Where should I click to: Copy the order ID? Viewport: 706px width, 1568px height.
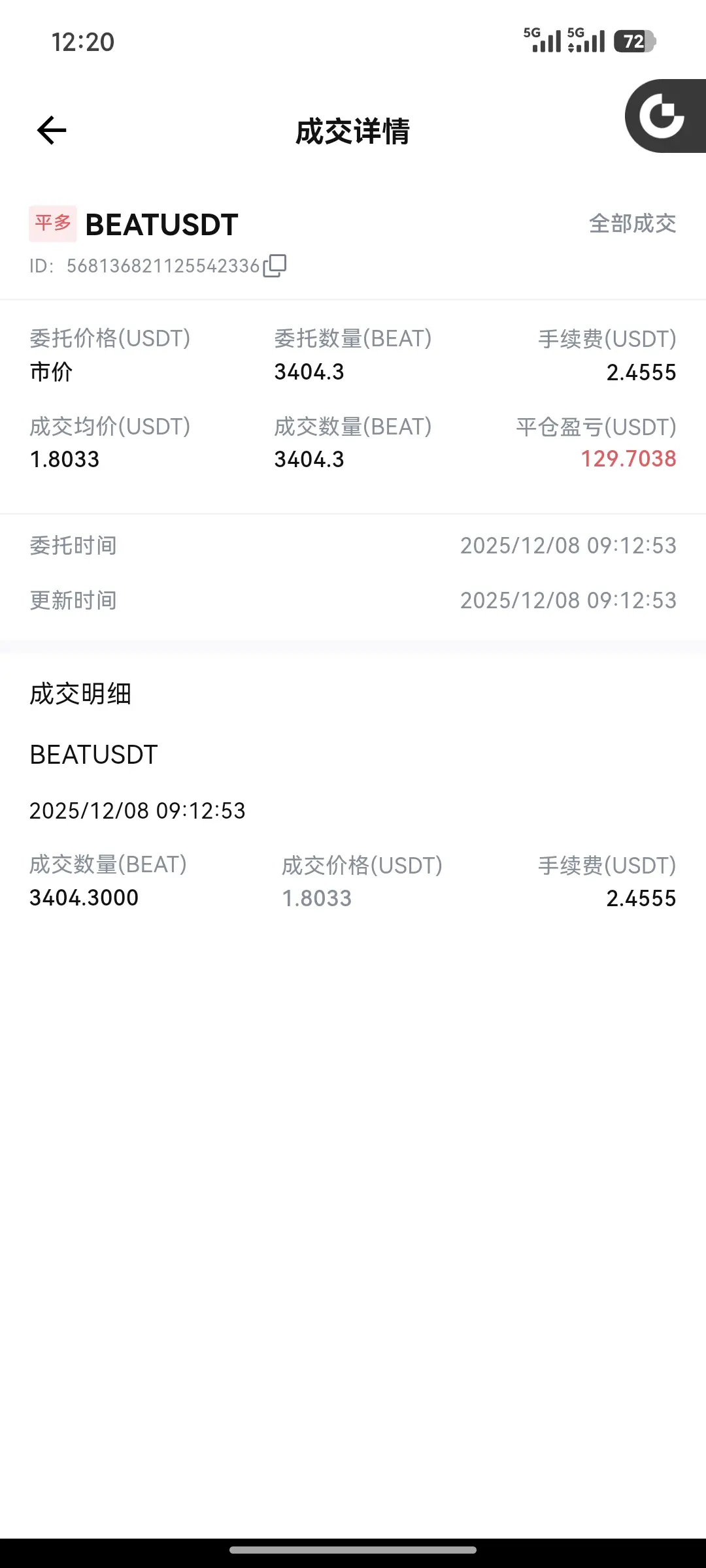click(275, 266)
